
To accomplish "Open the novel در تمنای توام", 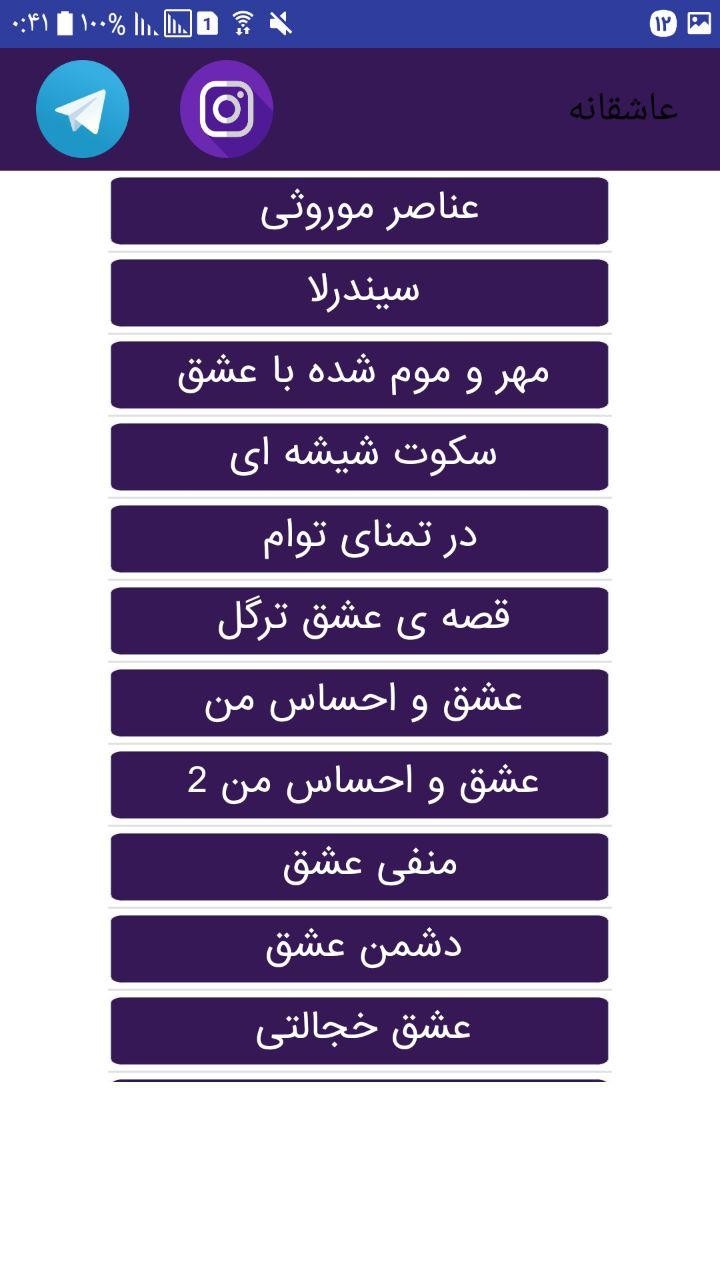I will coord(359,539).
